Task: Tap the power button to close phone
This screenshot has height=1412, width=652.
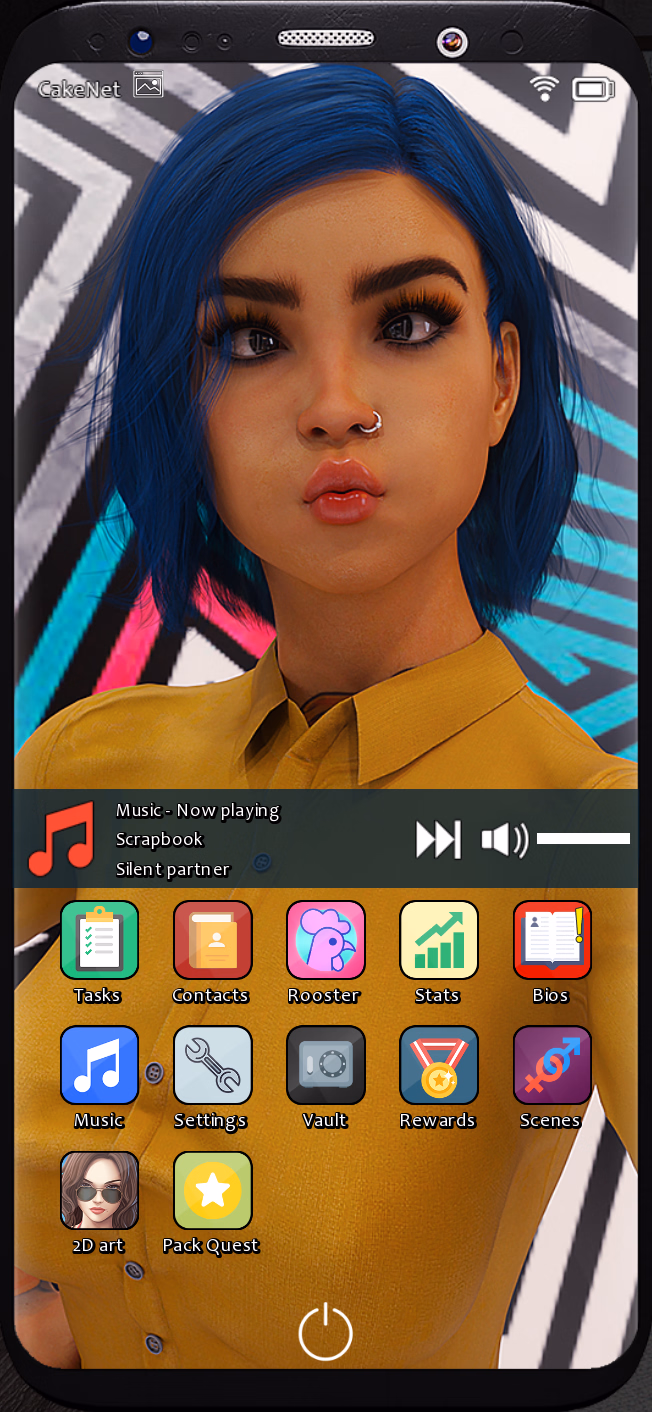Action: (x=326, y=1333)
